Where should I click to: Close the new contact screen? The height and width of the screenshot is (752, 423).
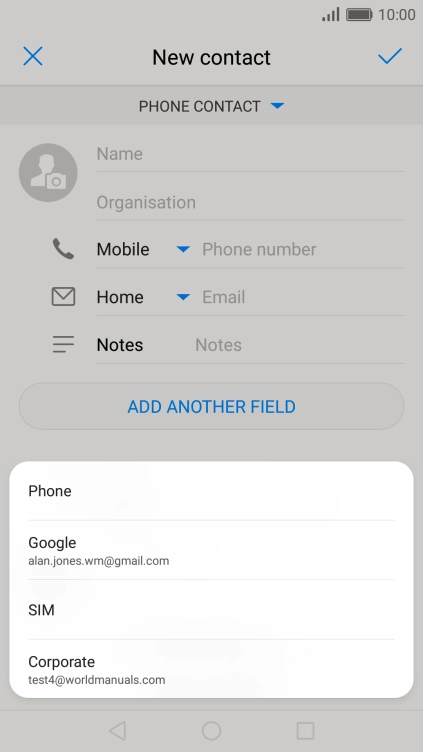pyautogui.click(x=33, y=57)
